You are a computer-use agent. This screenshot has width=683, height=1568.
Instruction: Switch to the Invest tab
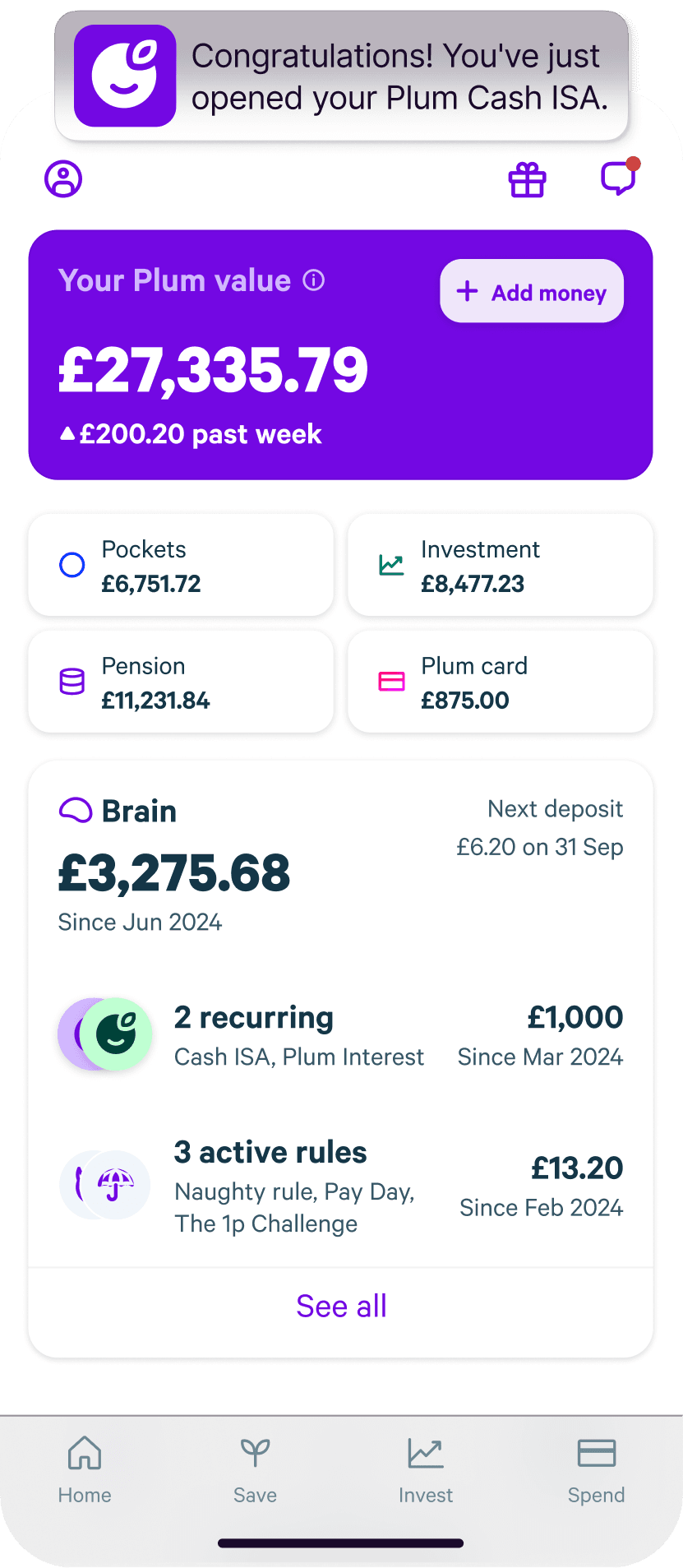[426, 1472]
